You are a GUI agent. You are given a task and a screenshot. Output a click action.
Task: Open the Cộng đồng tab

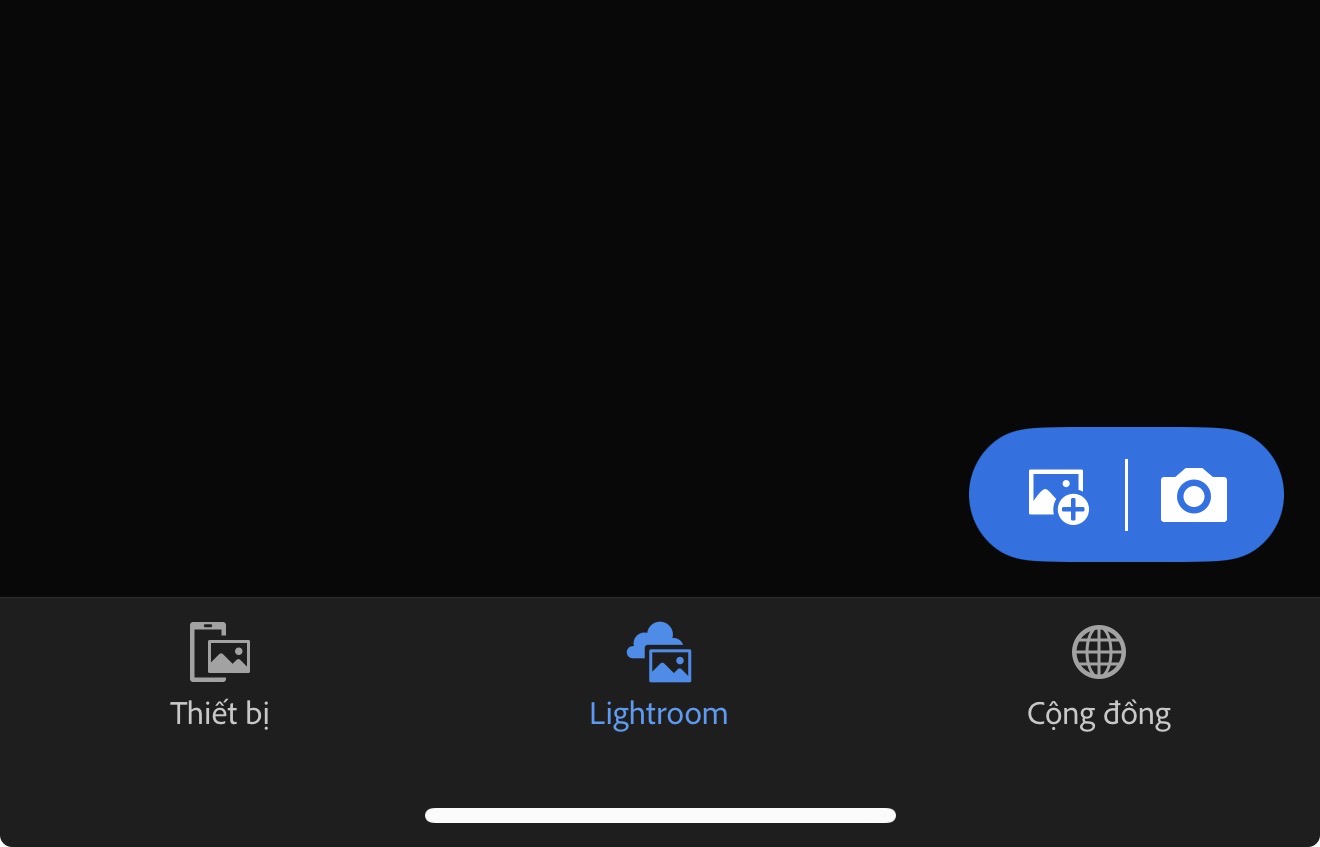1098,675
